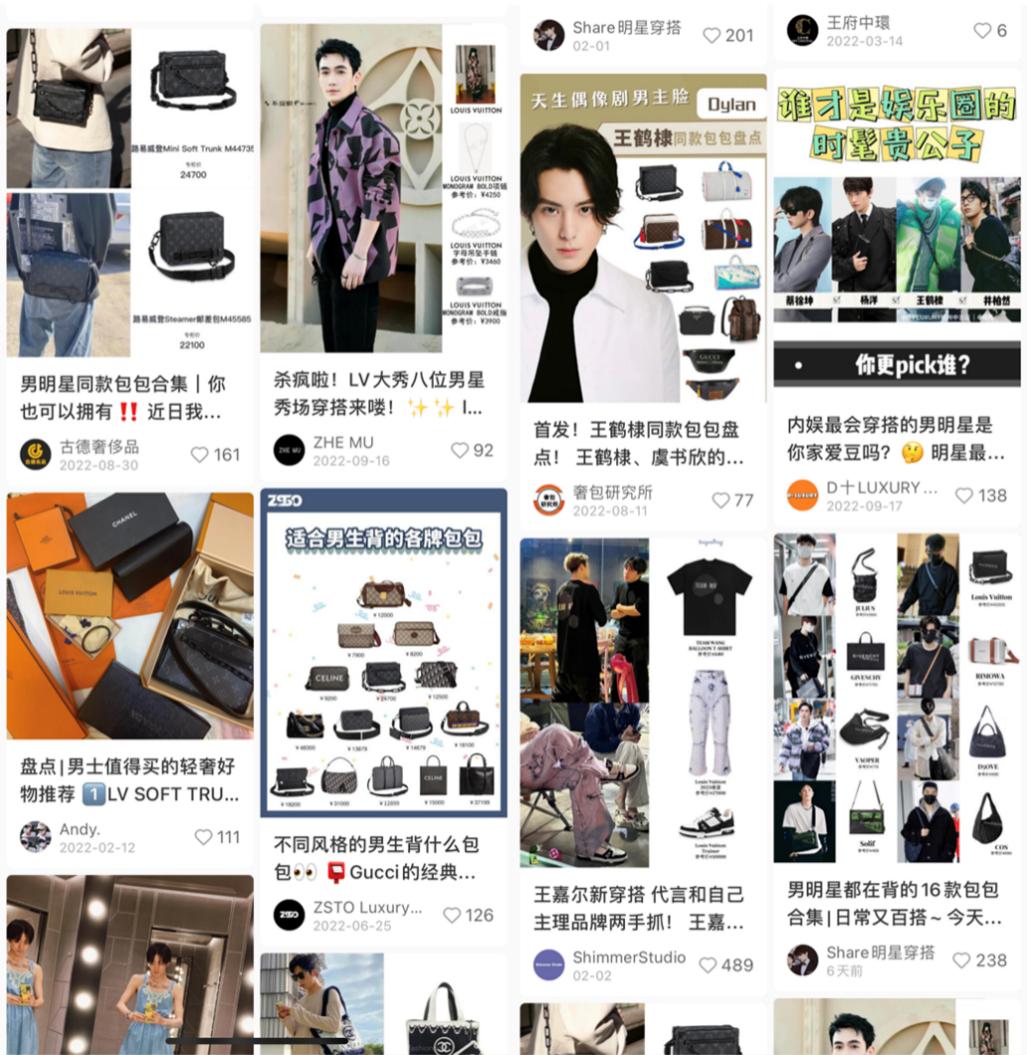This screenshot has height=1055, width=1027.
Task: Like the ZSTO Luxury post
Action: pos(452,915)
